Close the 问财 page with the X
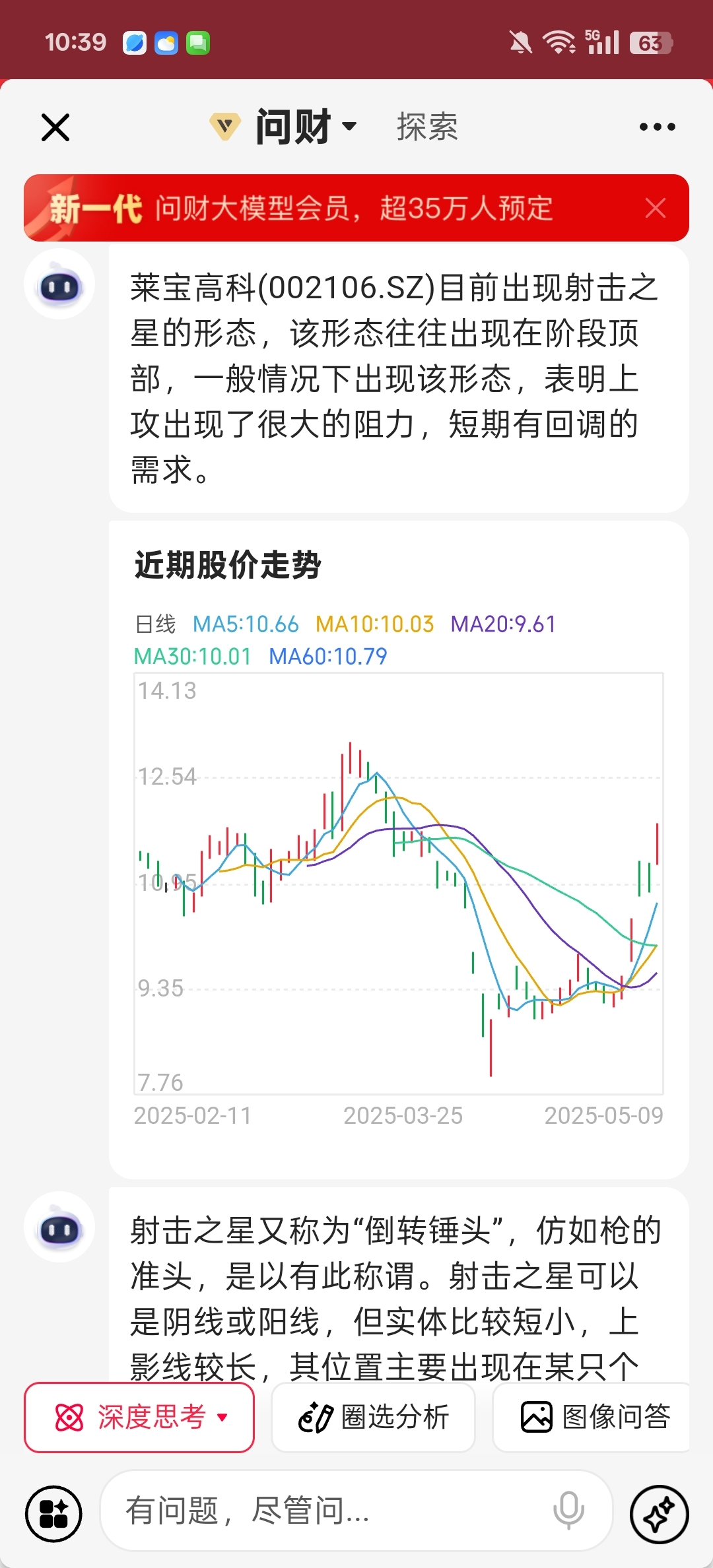 point(55,127)
